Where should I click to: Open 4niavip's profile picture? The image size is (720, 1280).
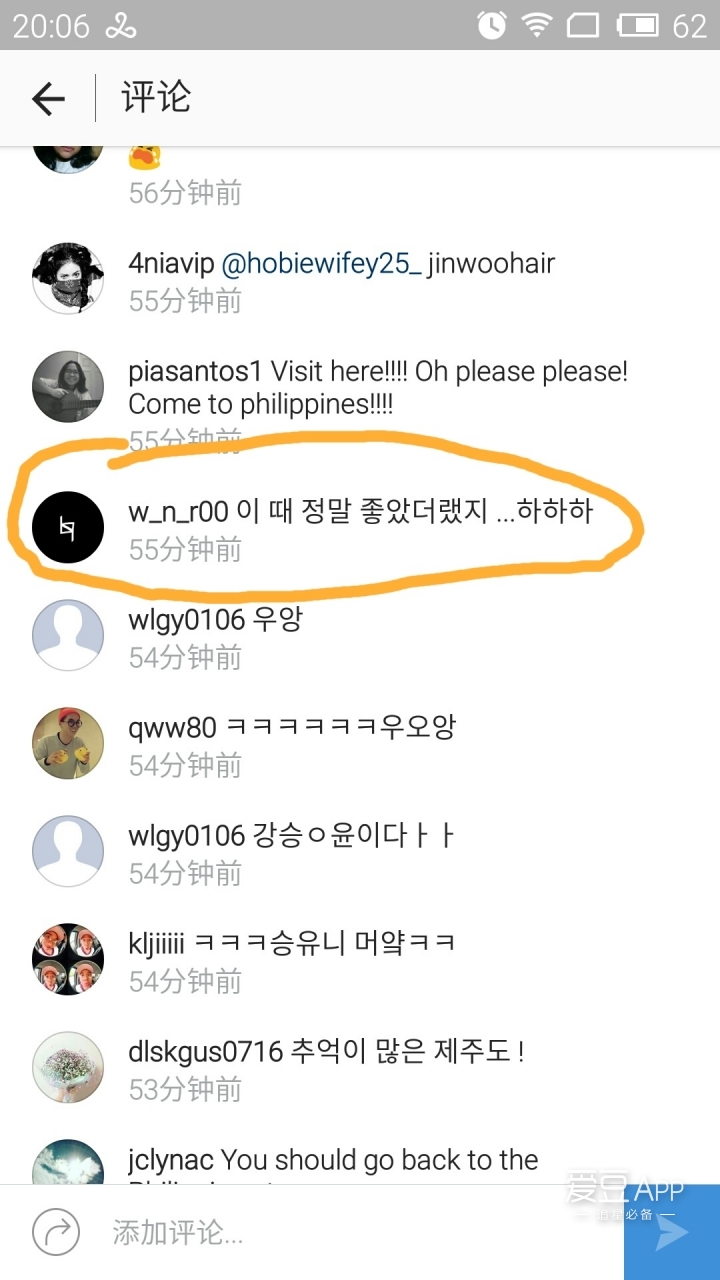coord(68,278)
